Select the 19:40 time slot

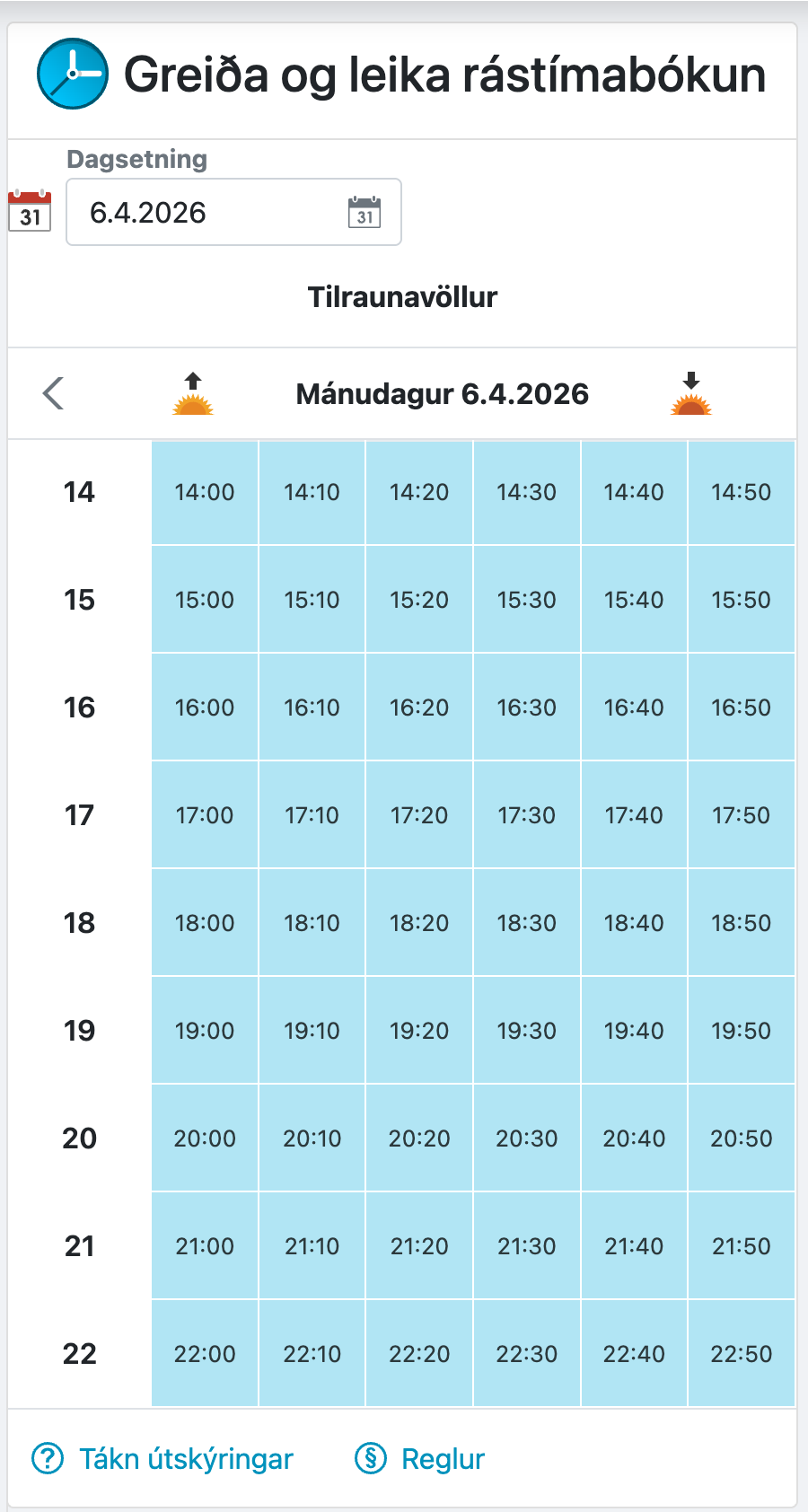pyautogui.click(x=634, y=1031)
